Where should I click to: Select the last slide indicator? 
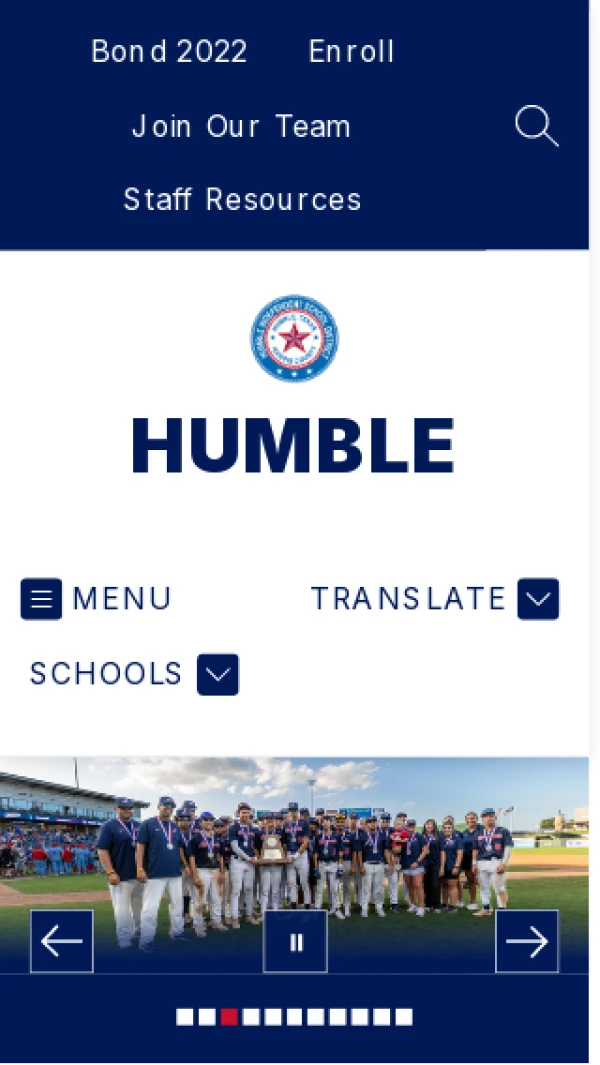pos(404,1017)
